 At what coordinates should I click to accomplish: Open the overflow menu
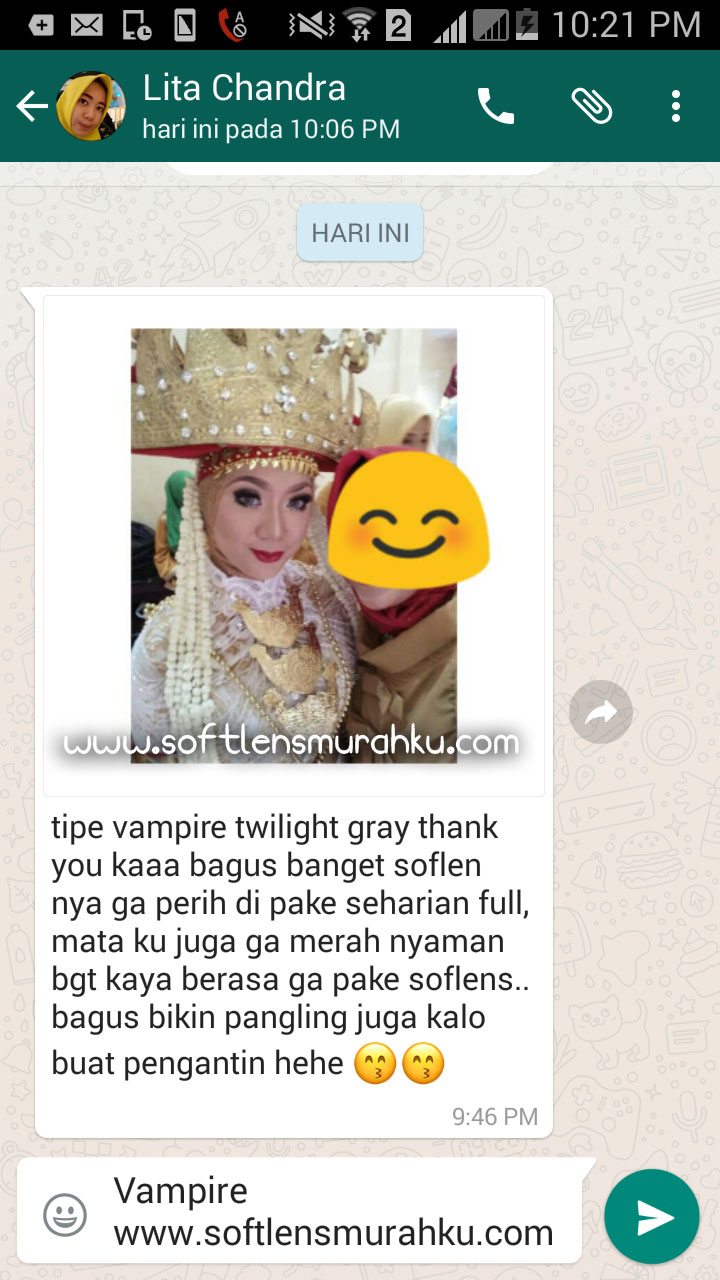tap(676, 106)
